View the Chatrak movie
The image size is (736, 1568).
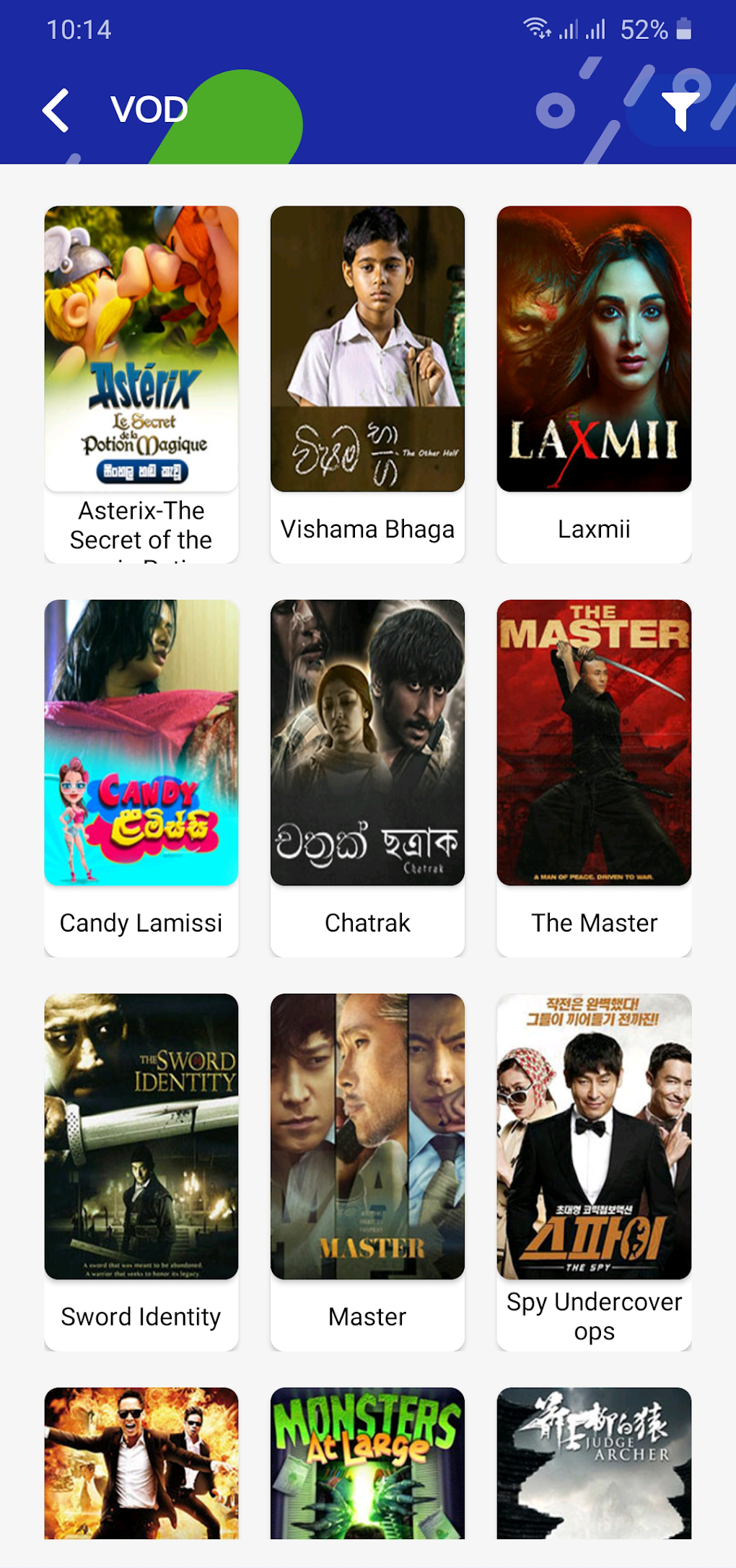[367, 779]
